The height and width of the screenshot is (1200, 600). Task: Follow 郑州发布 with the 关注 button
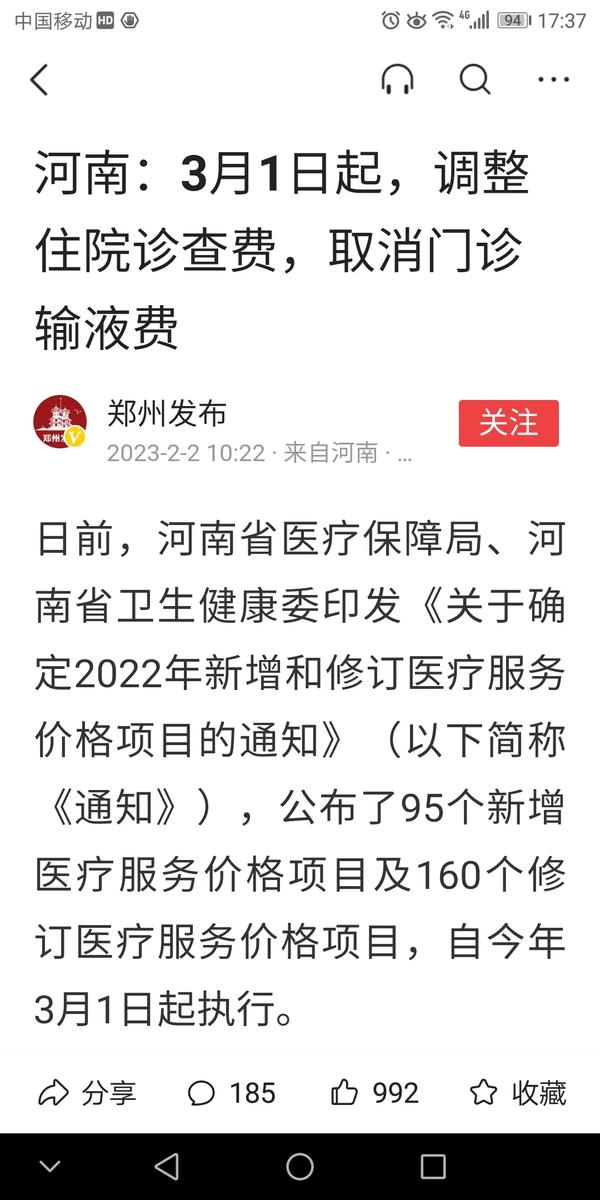pyautogui.click(x=509, y=423)
